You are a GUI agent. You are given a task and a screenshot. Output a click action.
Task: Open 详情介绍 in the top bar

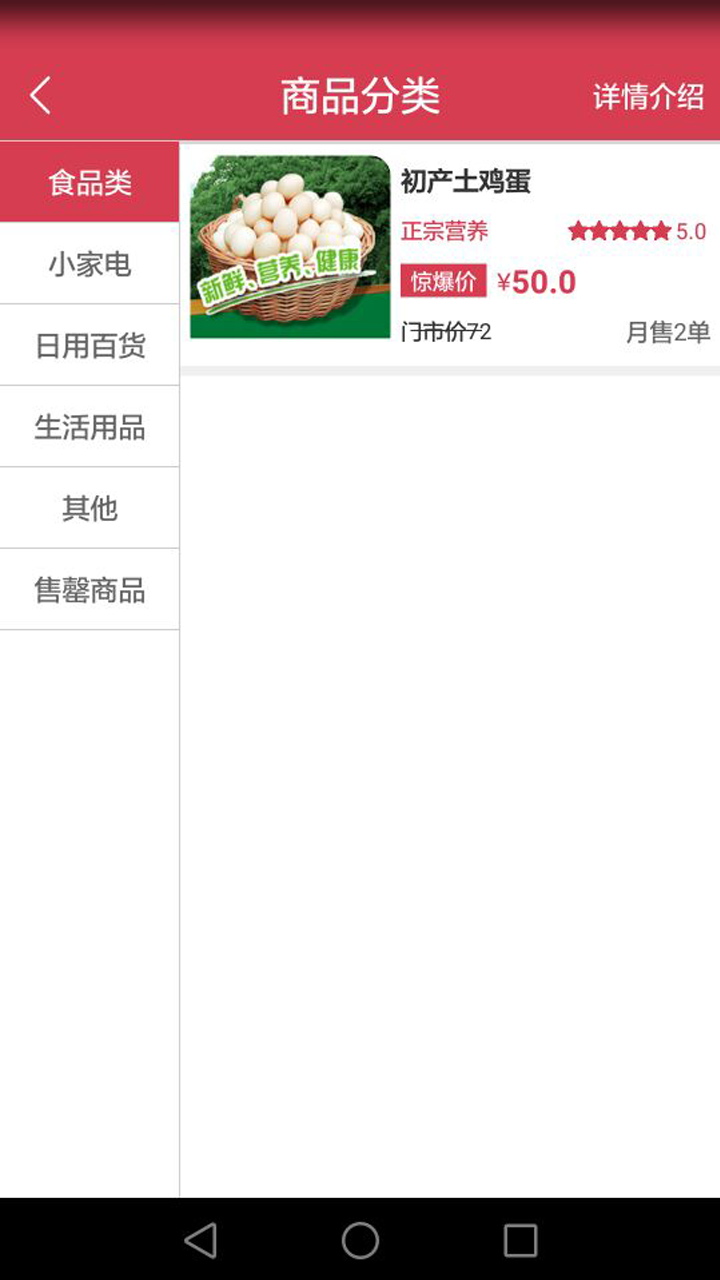tap(648, 97)
